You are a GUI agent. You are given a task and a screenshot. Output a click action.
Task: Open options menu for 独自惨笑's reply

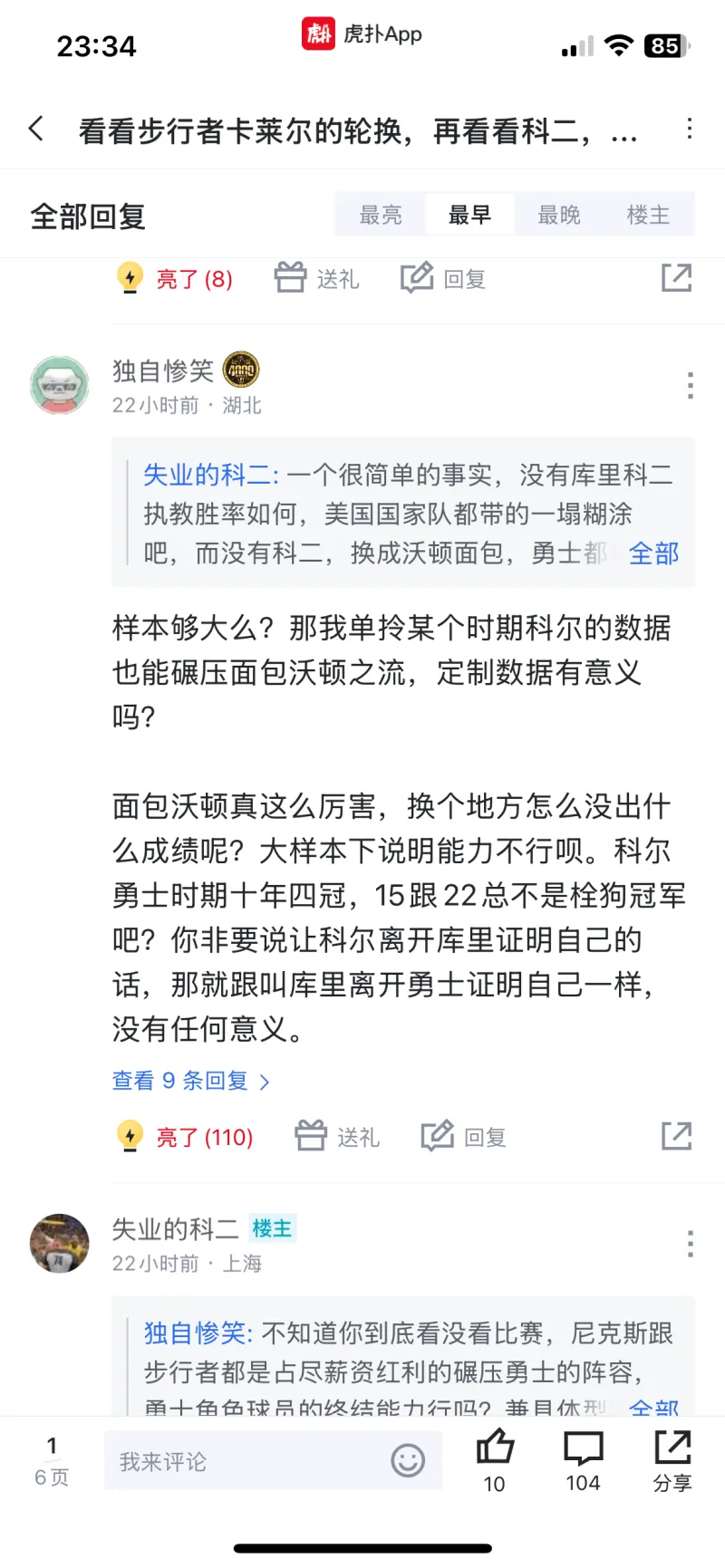690,385
